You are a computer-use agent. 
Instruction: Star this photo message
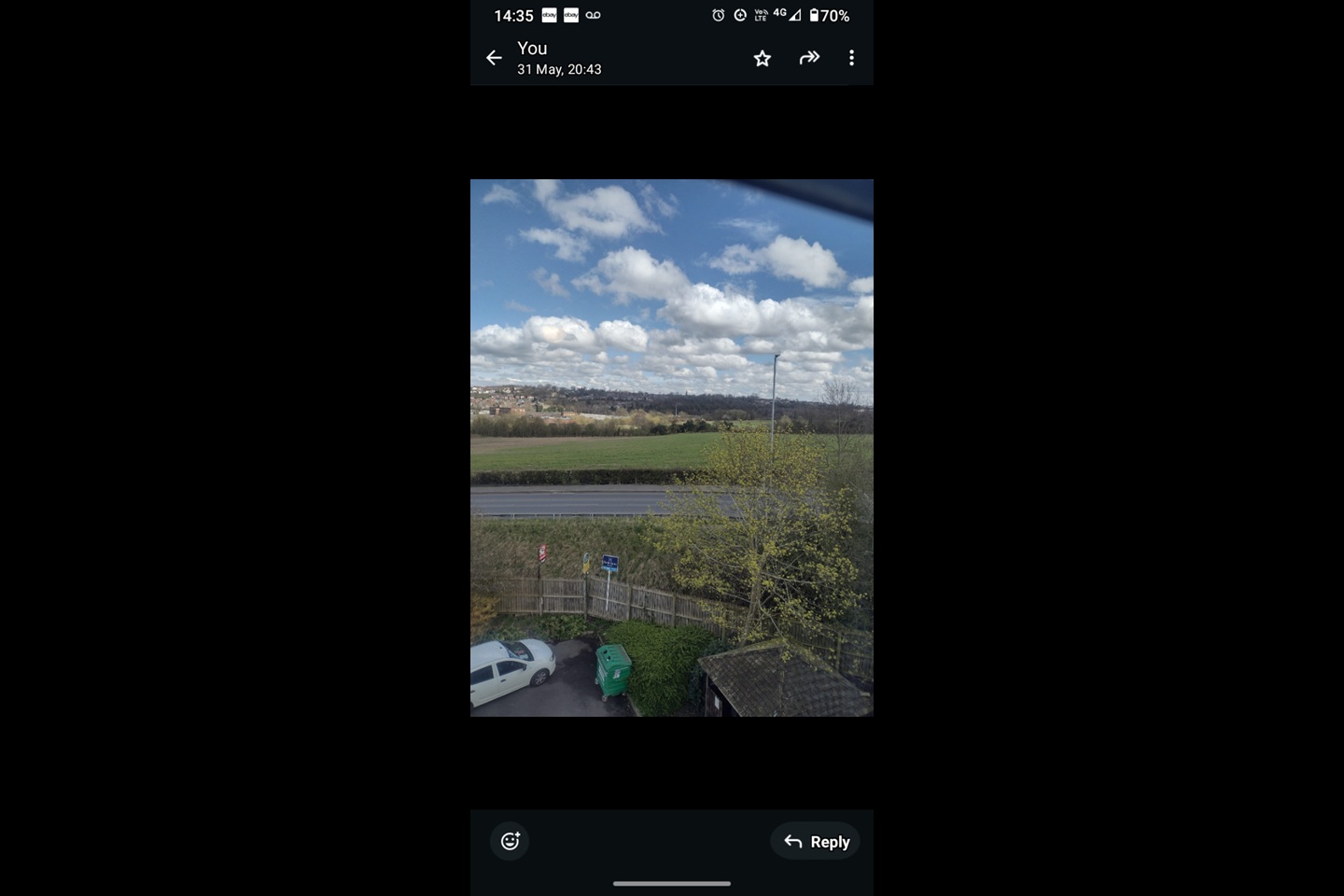point(763,59)
